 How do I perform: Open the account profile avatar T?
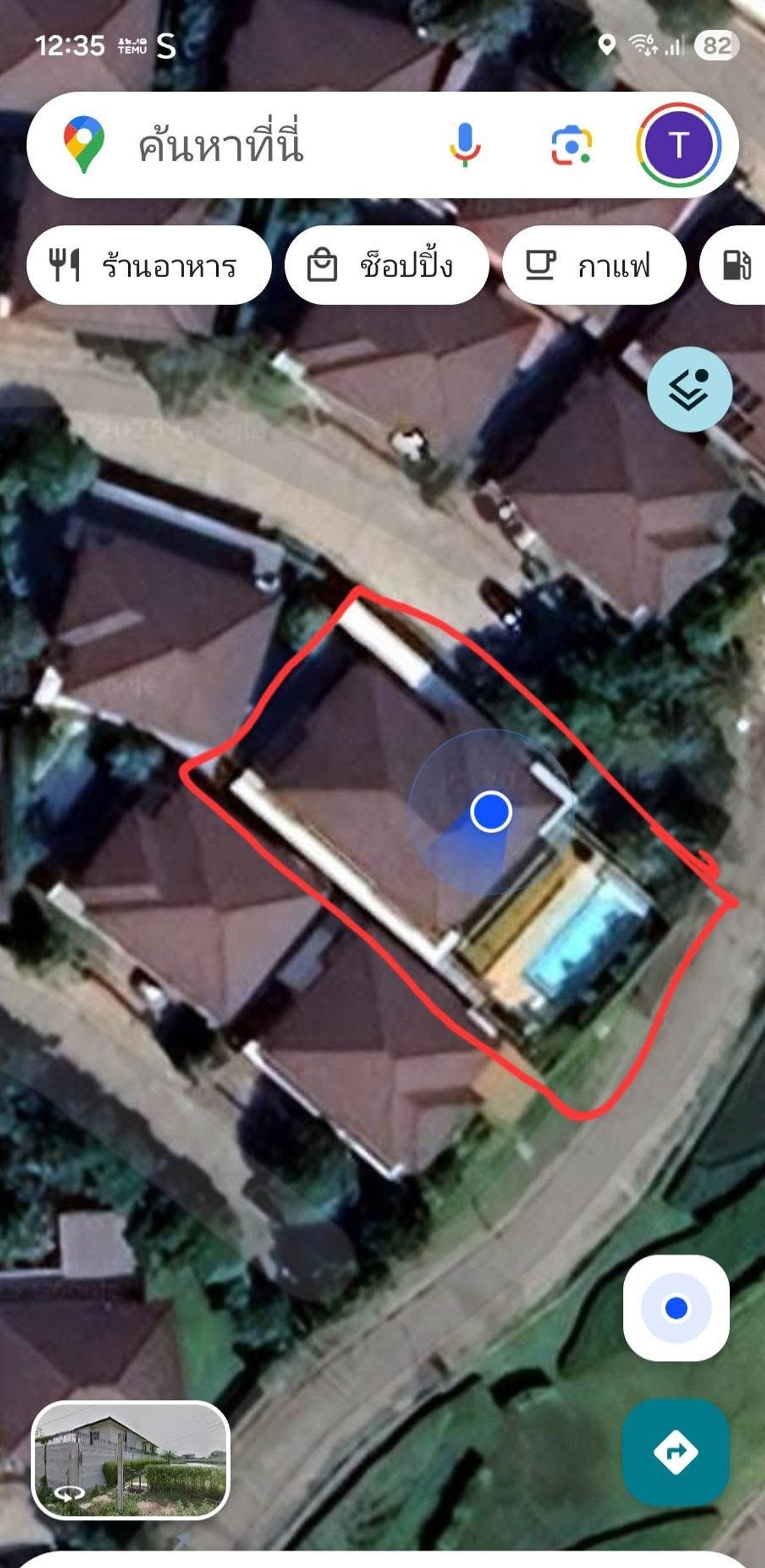click(x=678, y=145)
